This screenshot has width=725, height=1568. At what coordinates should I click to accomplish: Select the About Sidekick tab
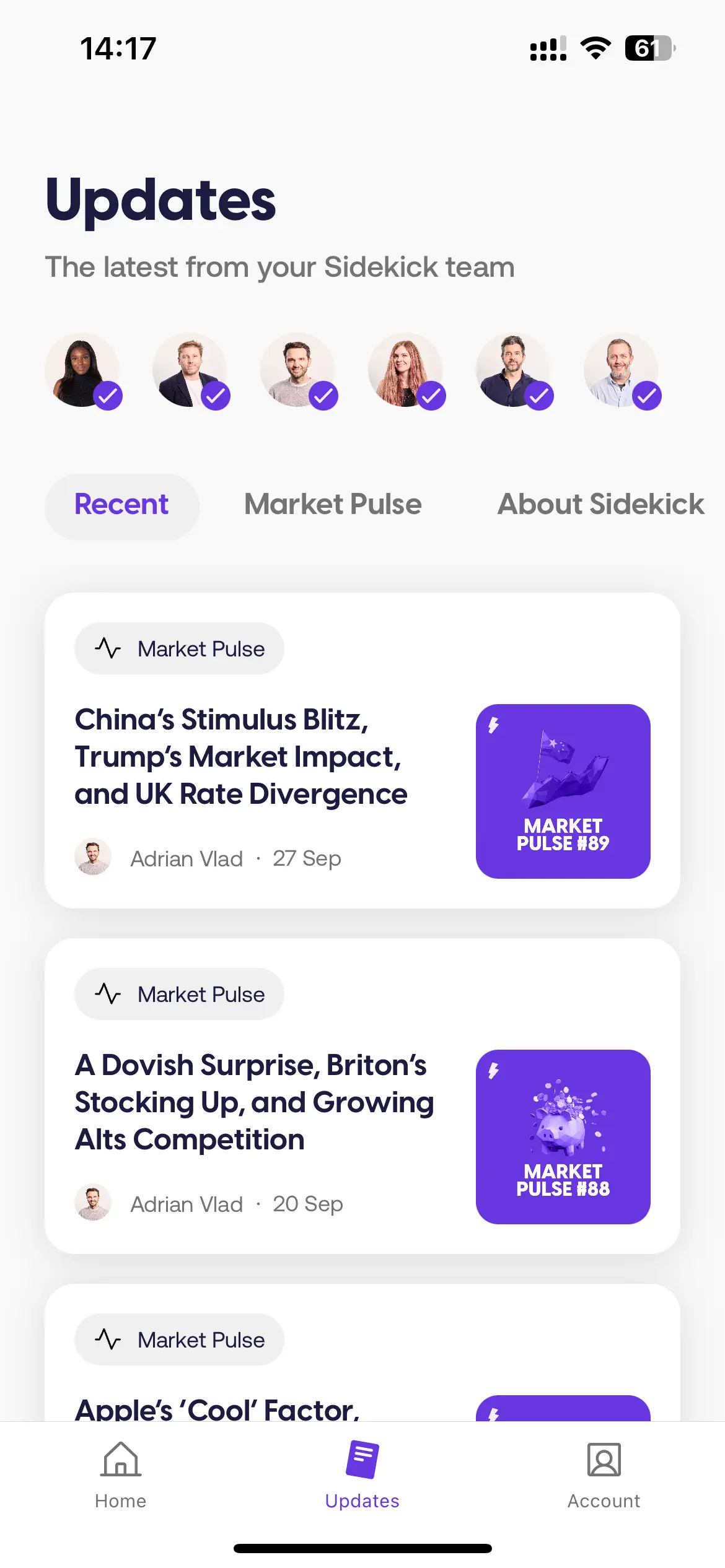point(600,505)
